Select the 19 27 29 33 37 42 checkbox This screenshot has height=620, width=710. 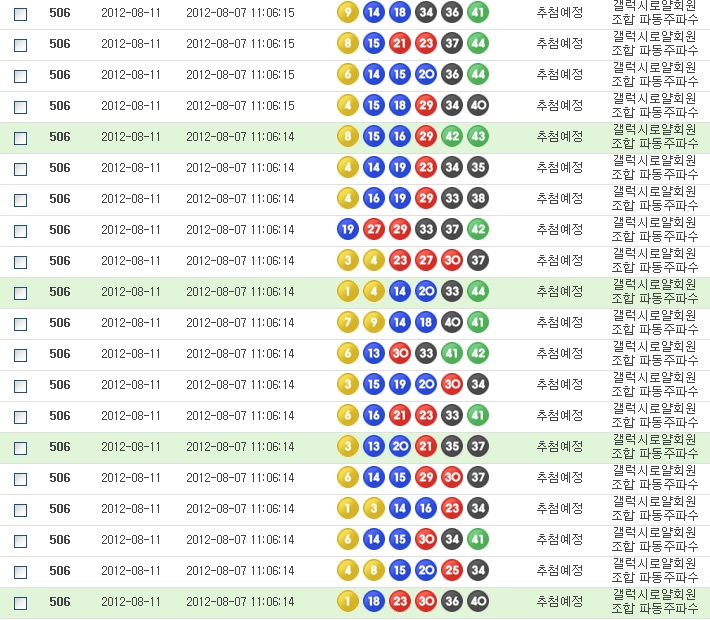click(x=20, y=231)
